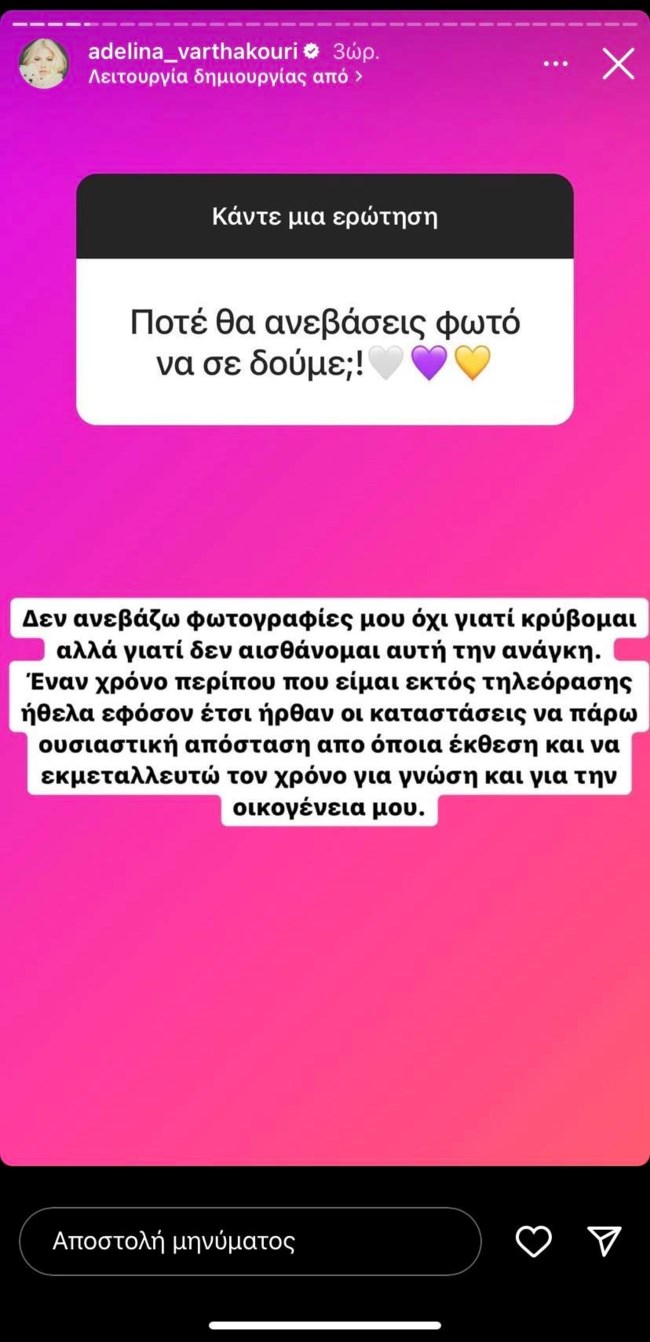Share the story via the paper plane icon
This screenshot has height=1342, width=650.
[x=604, y=1241]
